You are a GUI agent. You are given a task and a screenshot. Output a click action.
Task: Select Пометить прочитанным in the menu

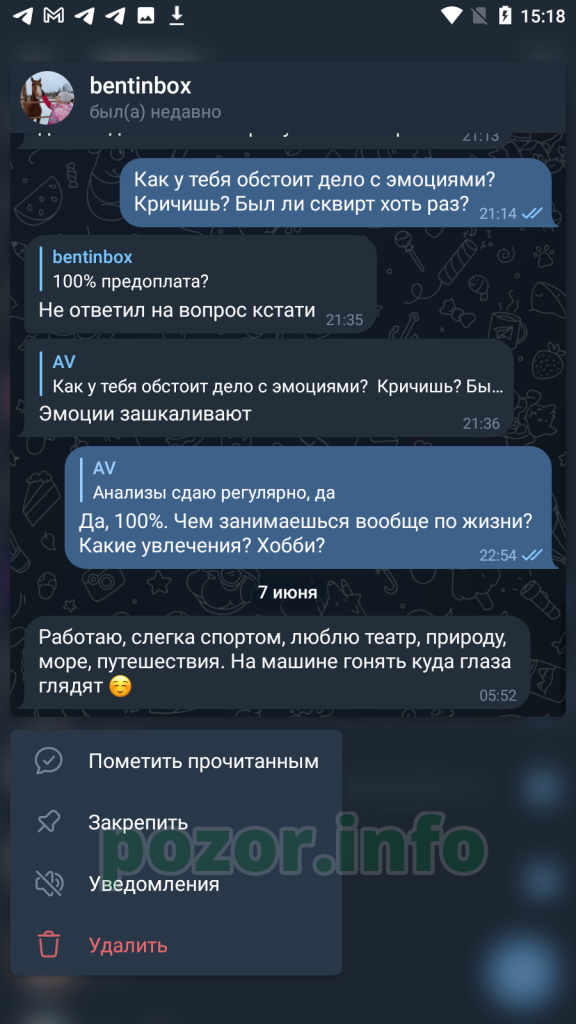[x=176, y=761]
